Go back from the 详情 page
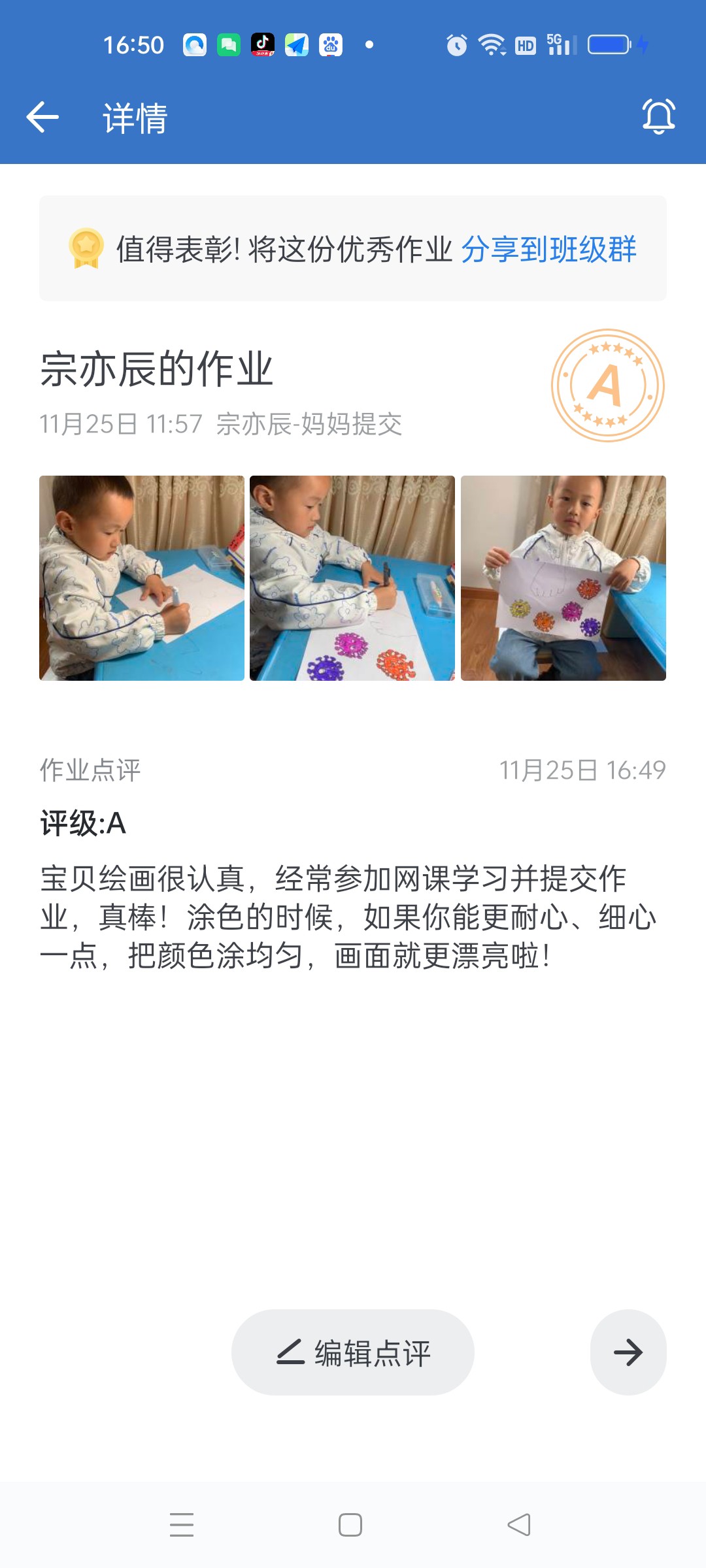 (43, 118)
